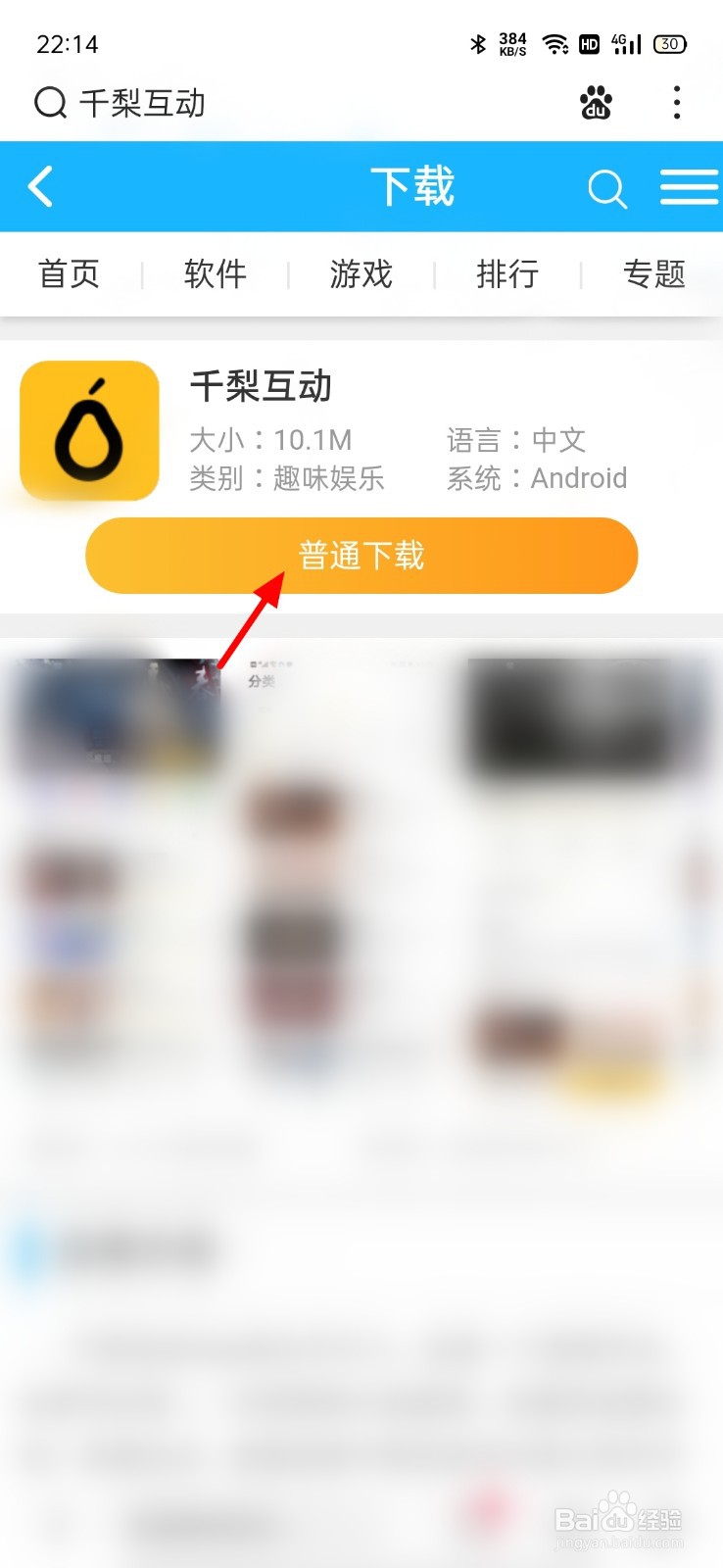This screenshot has height=1568, width=723.
Task: Tap the 千梨互动 app name link
Action: pos(261,388)
